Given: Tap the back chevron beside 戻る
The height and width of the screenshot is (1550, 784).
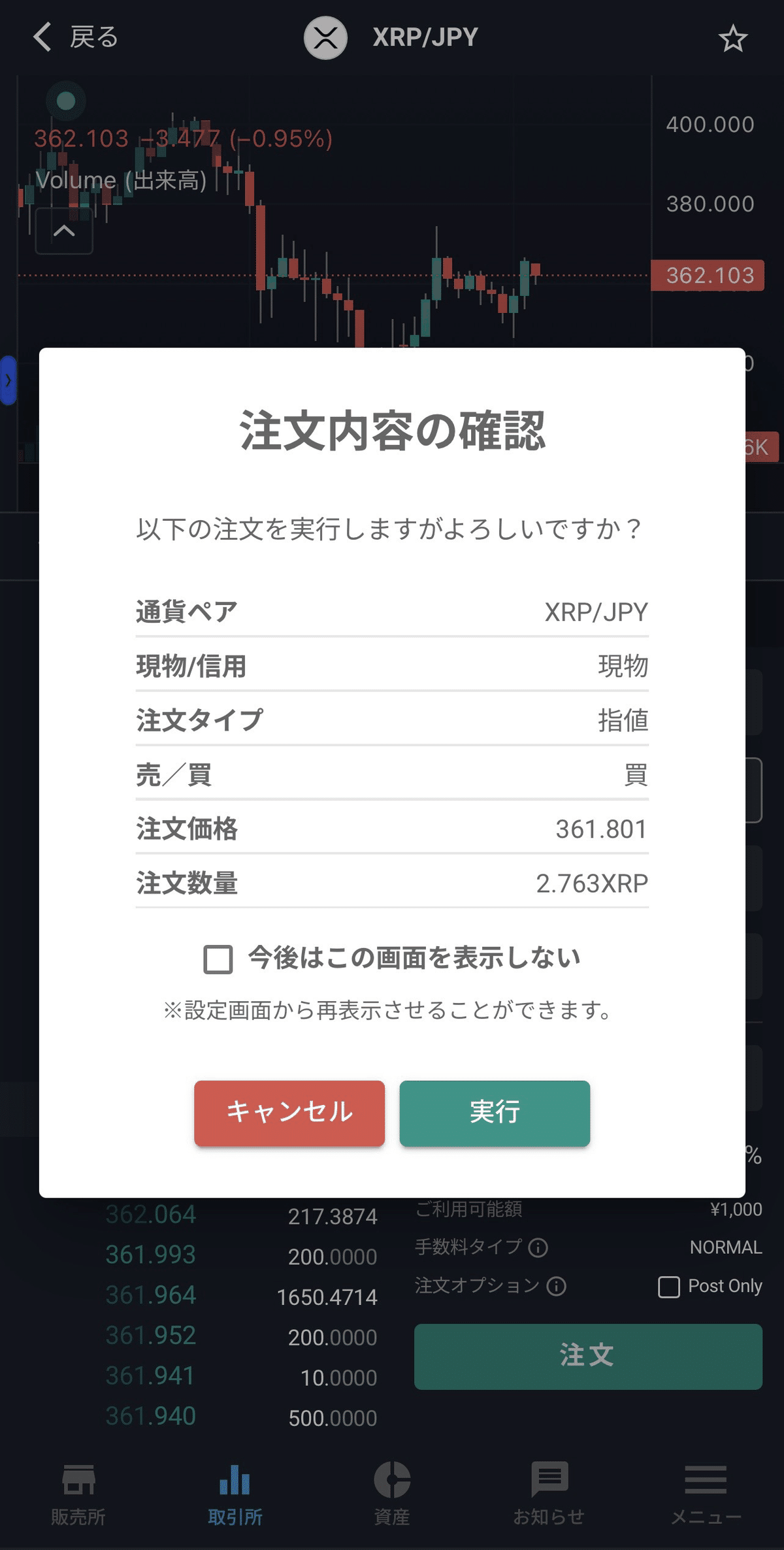Looking at the screenshot, I should click(43, 37).
